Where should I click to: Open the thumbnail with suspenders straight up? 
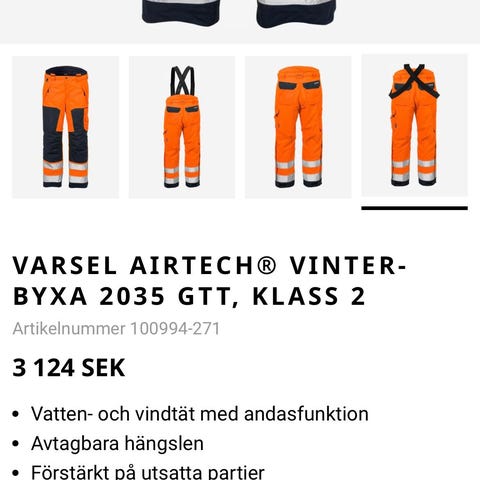(182, 127)
